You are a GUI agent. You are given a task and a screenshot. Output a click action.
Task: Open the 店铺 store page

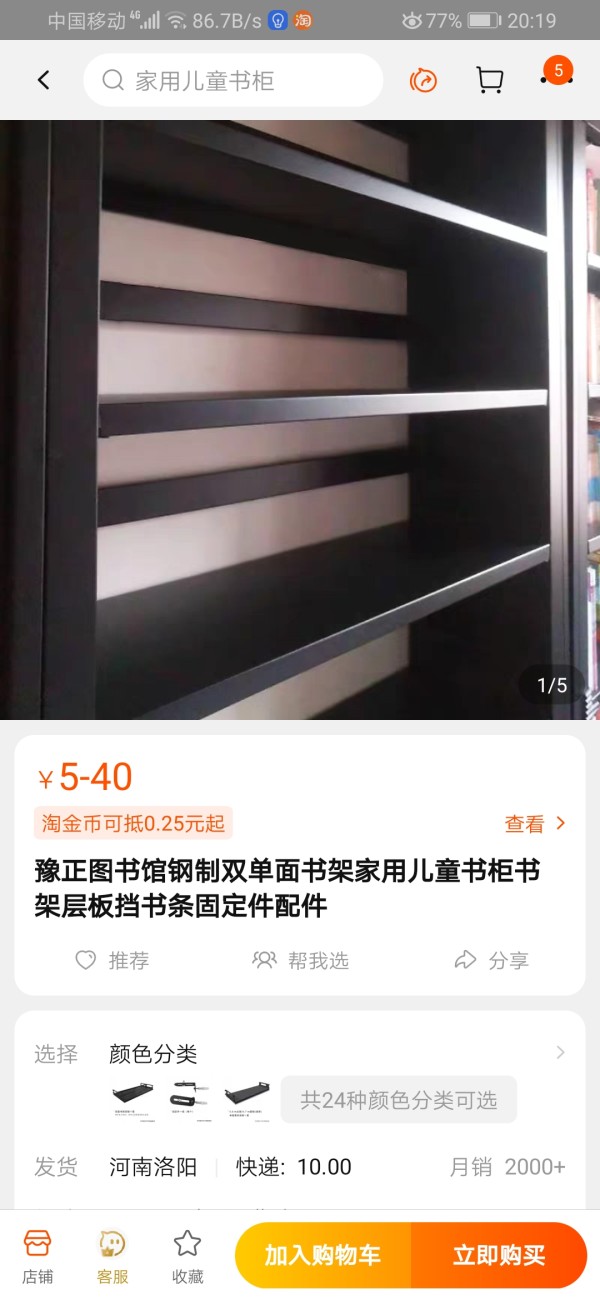[38, 1256]
